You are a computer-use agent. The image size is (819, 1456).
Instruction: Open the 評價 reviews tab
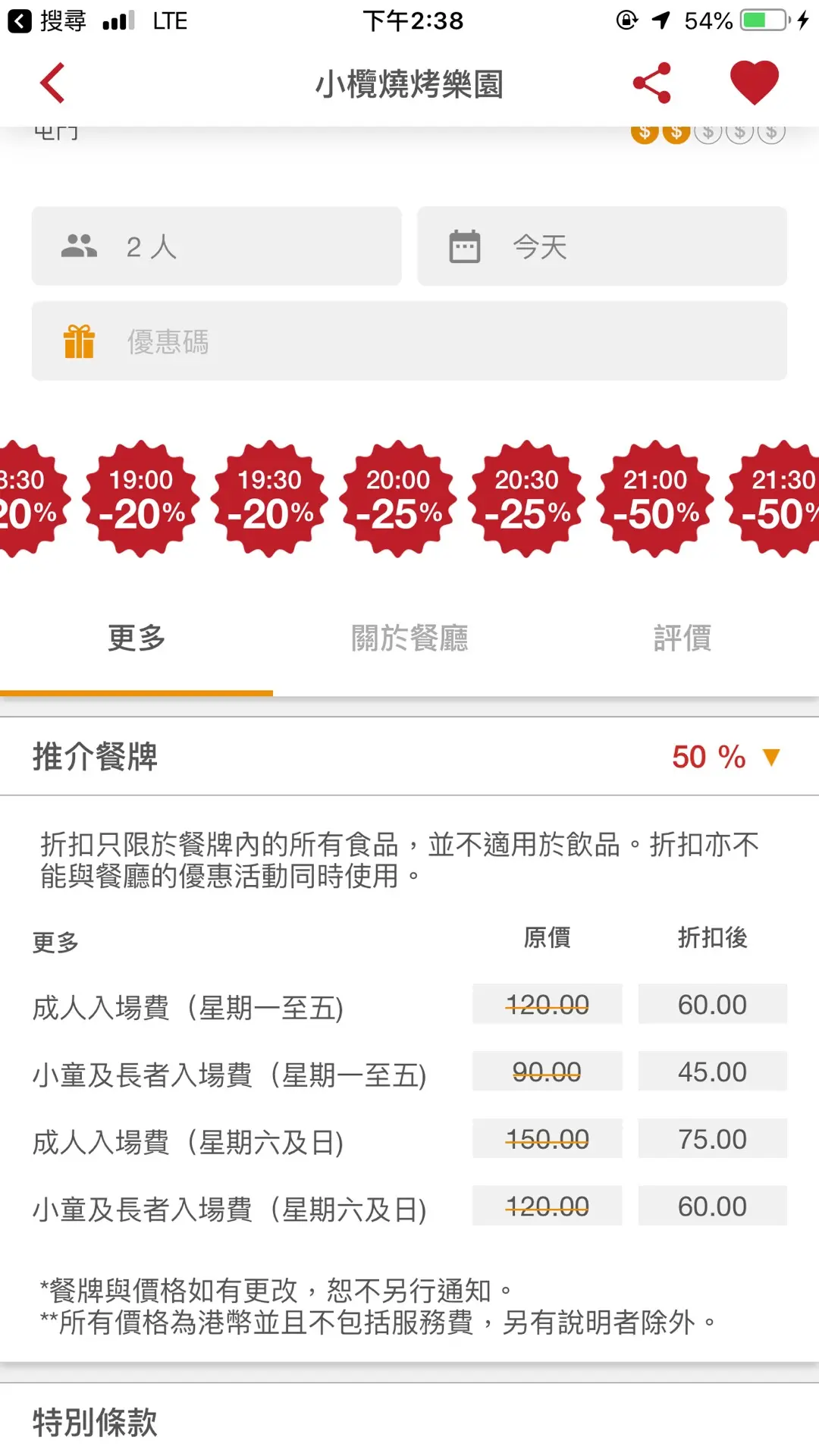click(x=682, y=638)
